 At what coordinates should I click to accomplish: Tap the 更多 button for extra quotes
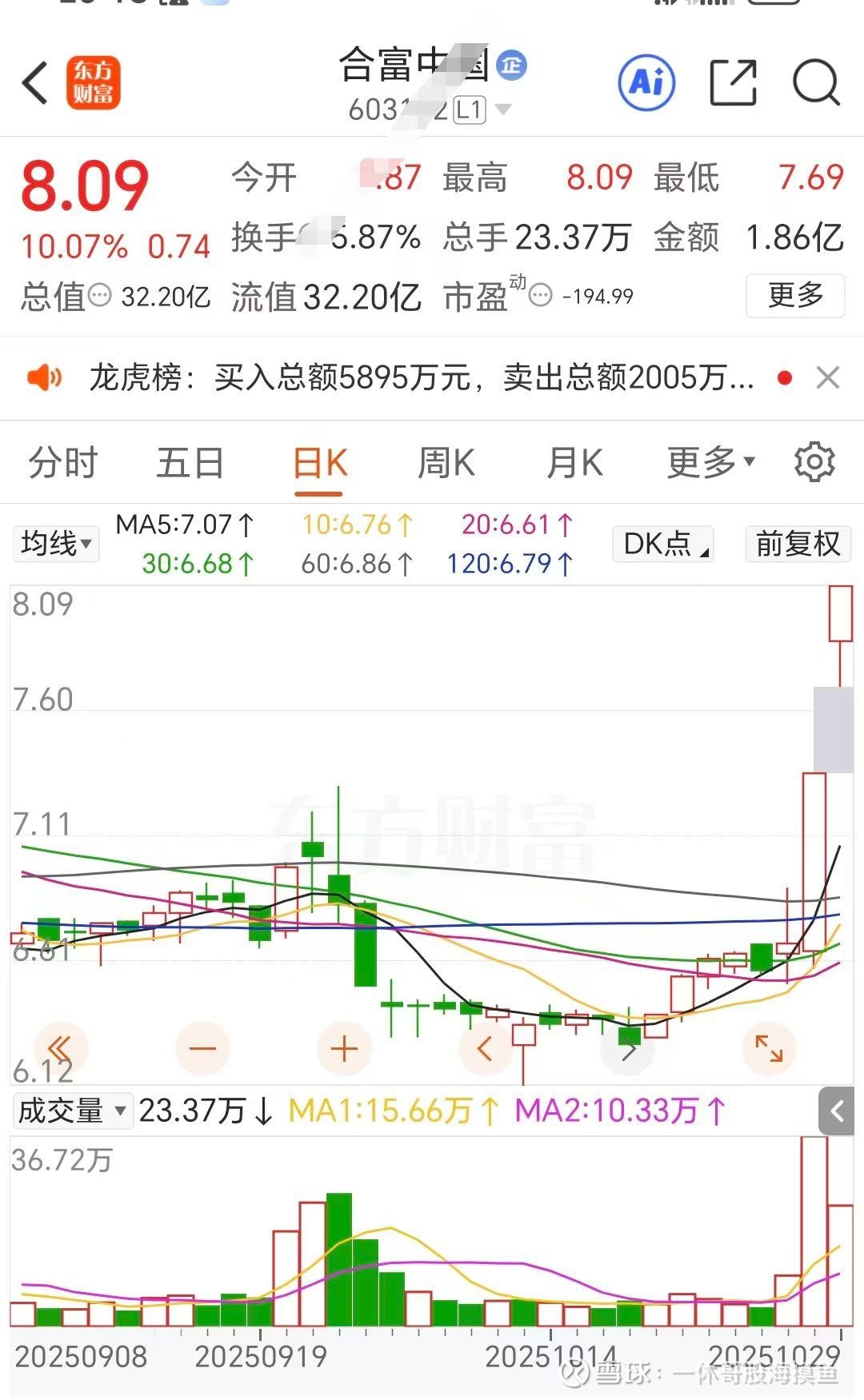click(794, 296)
